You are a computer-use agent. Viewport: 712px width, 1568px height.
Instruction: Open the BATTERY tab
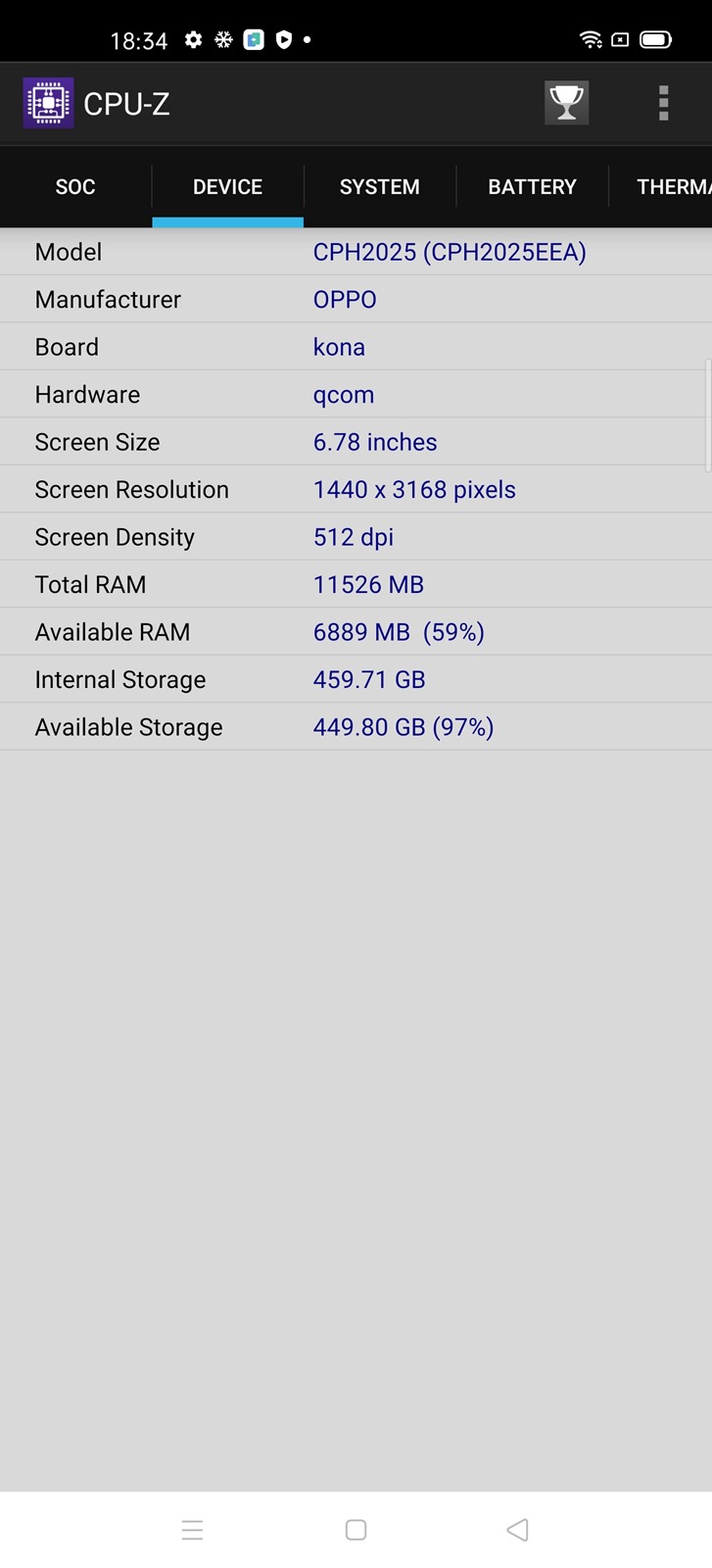pyautogui.click(x=532, y=186)
